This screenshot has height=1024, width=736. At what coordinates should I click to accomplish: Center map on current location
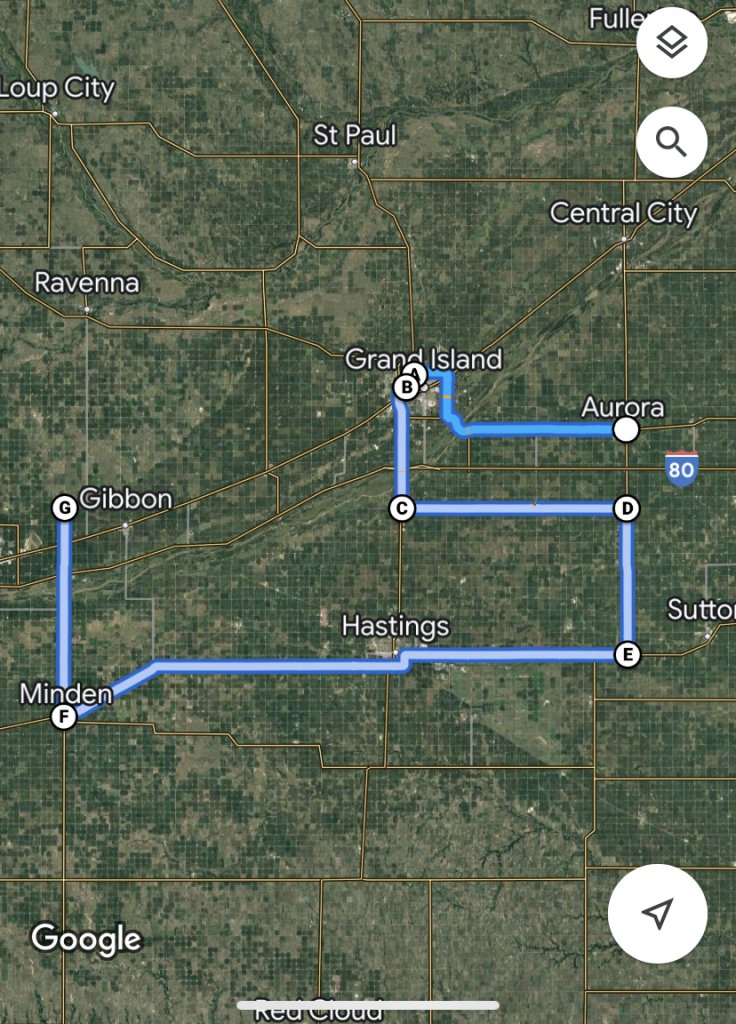[x=657, y=912]
